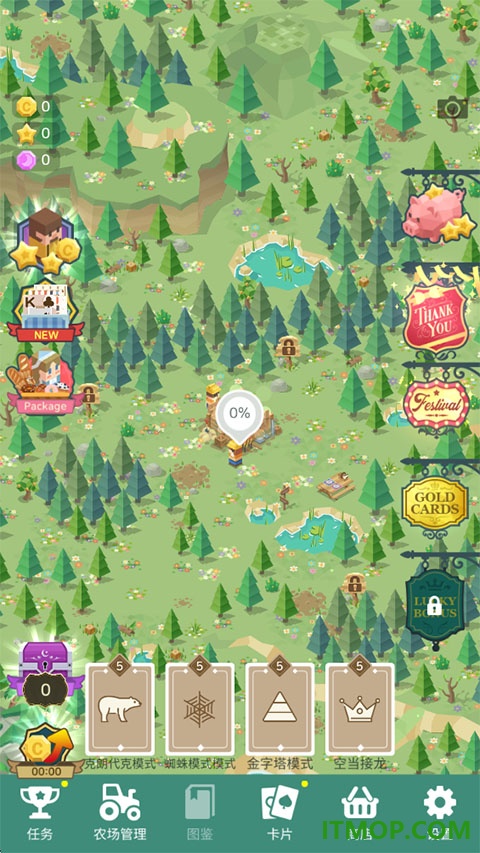The height and width of the screenshot is (853, 480).
Task: Tap the locked Lucky Bonus sign
Action: (x=435, y=605)
